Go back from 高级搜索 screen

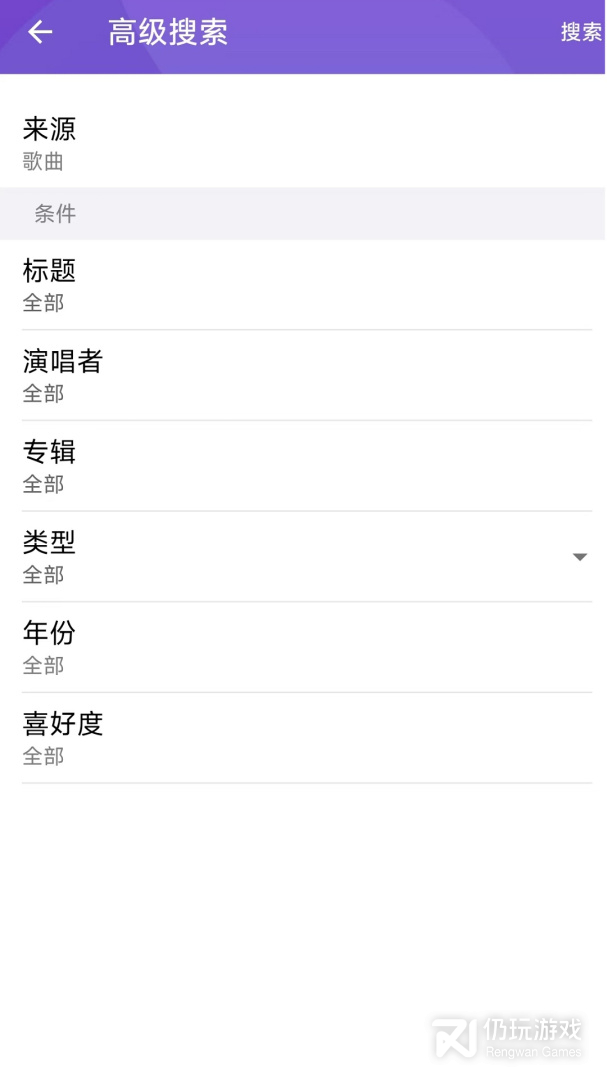[40, 33]
